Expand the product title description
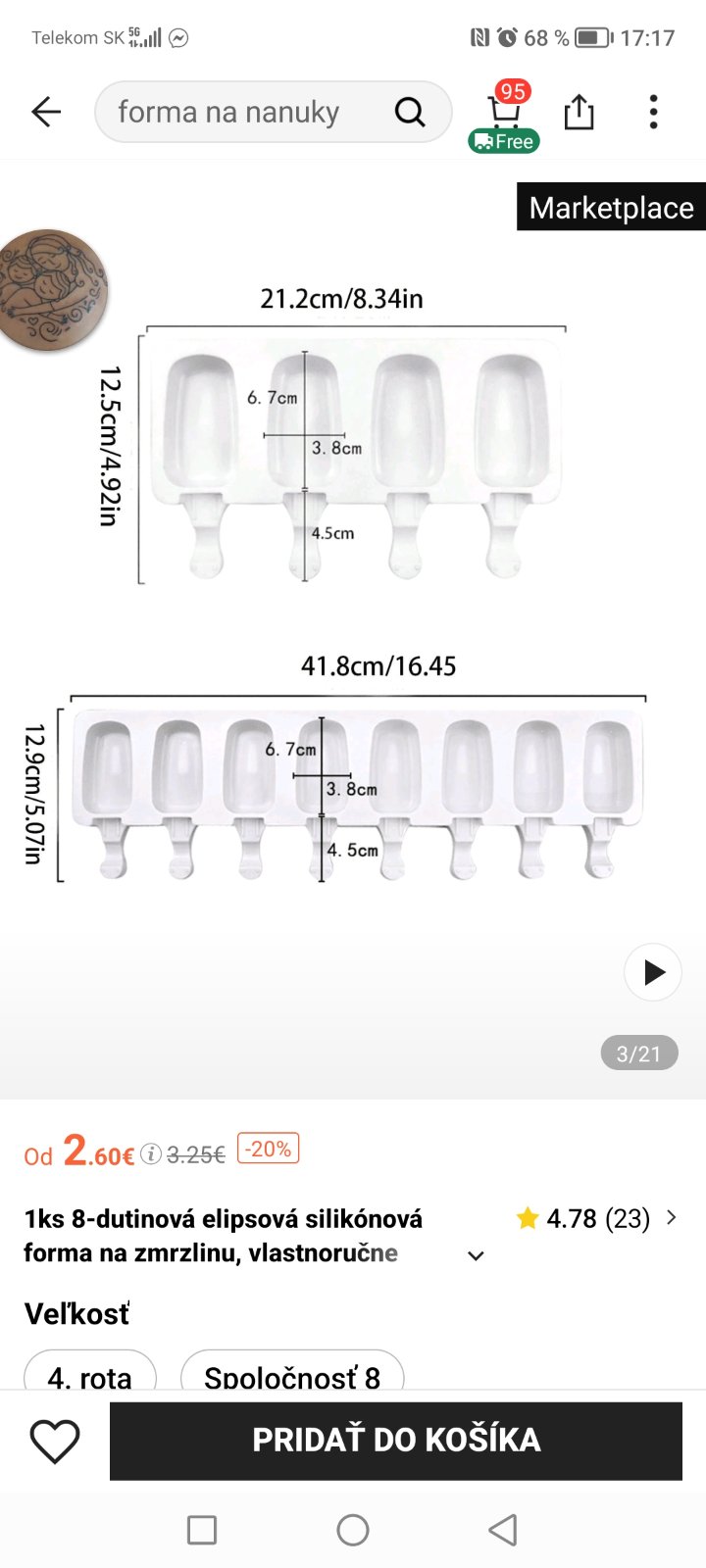 point(476,1255)
